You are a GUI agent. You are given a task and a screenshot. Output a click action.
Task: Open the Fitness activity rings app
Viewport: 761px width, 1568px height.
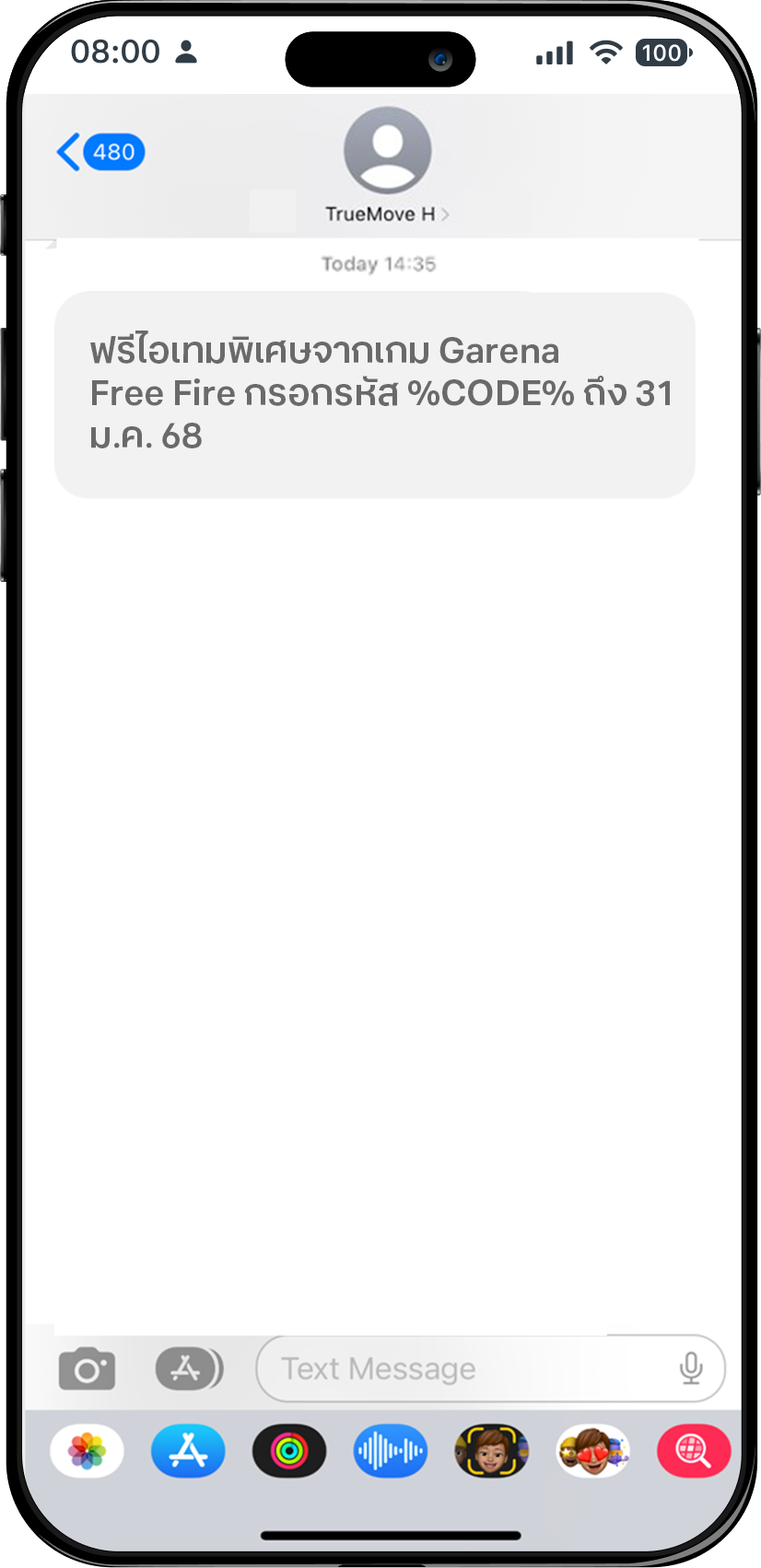click(289, 1452)
